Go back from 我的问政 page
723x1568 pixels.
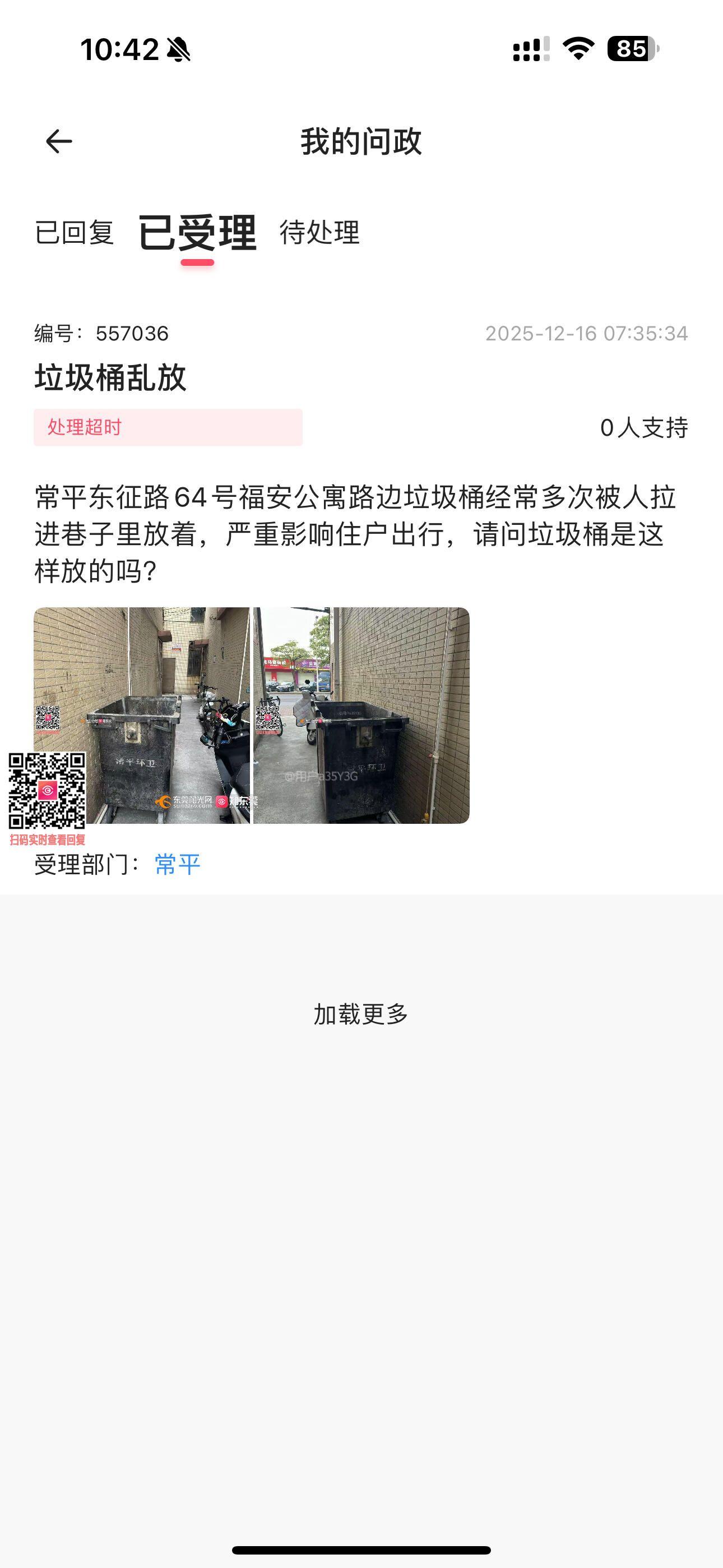click(59, 142)
